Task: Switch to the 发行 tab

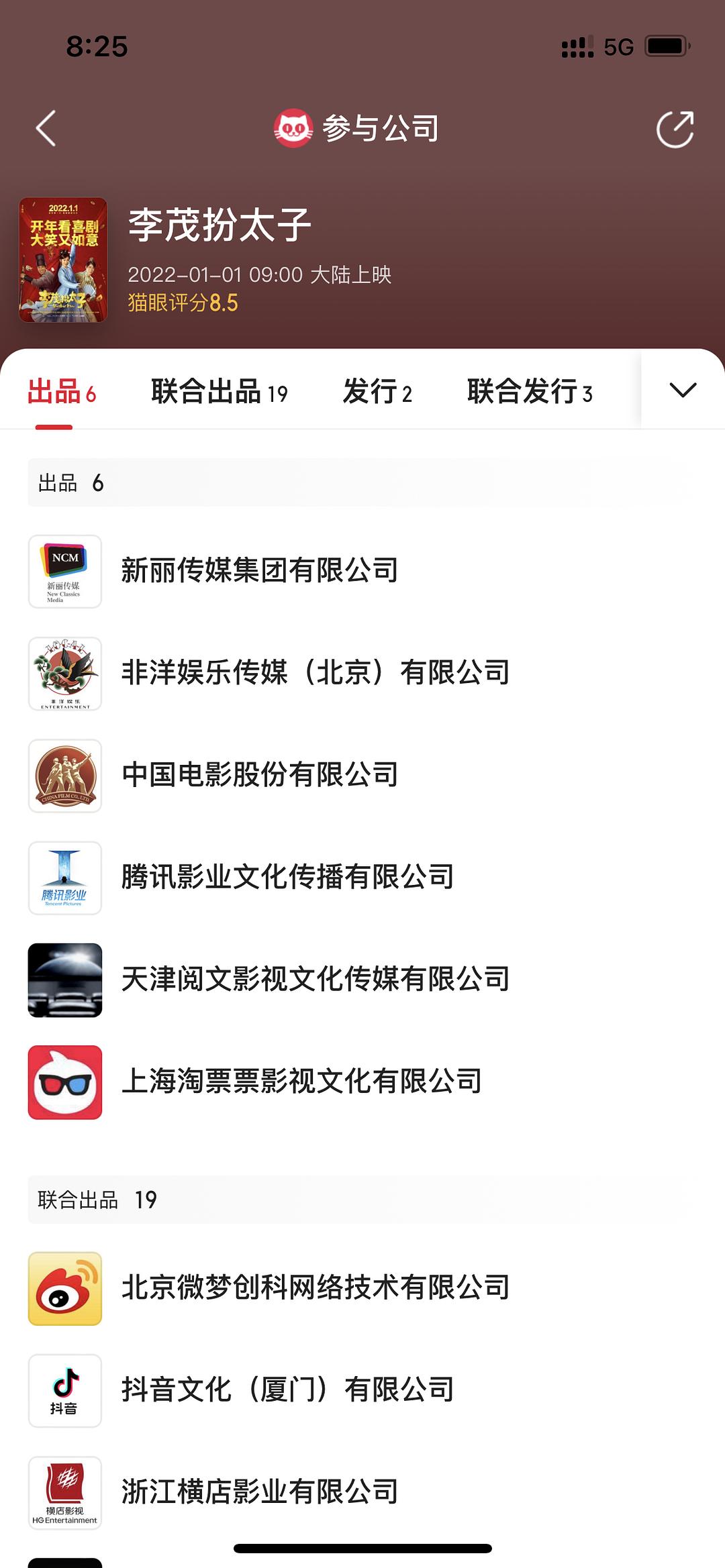Action: point(377,392)
